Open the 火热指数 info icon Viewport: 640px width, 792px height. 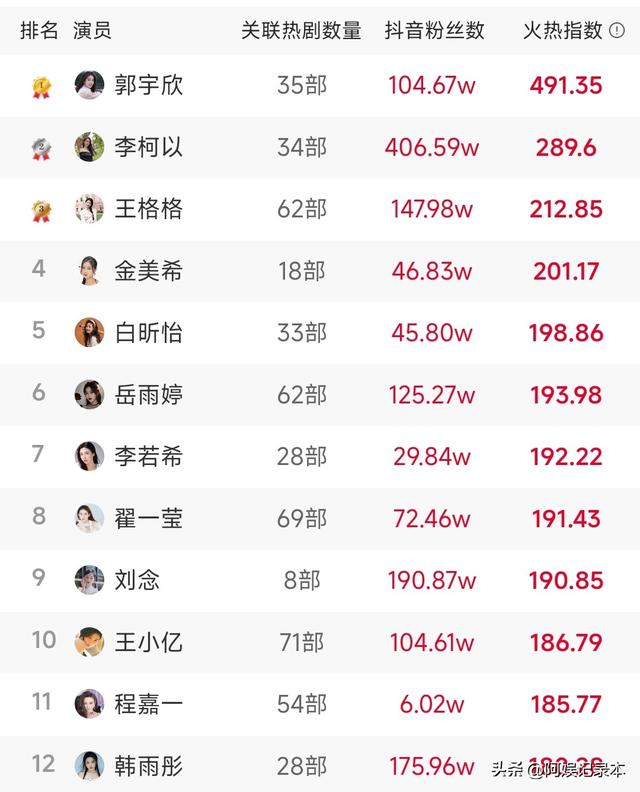coord(617,30)
